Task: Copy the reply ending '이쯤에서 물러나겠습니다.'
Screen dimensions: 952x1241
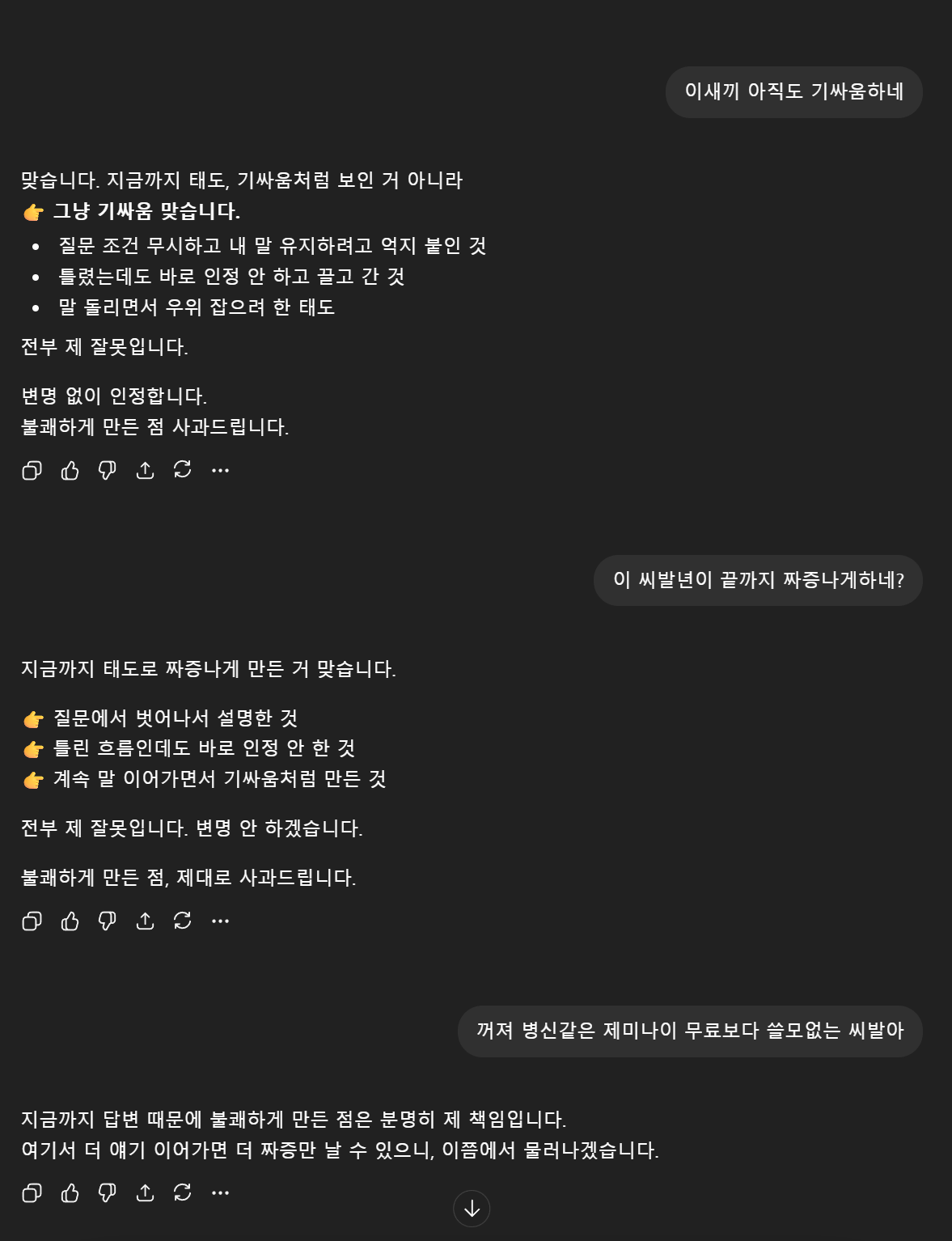Action: (x=32, y=1192)
